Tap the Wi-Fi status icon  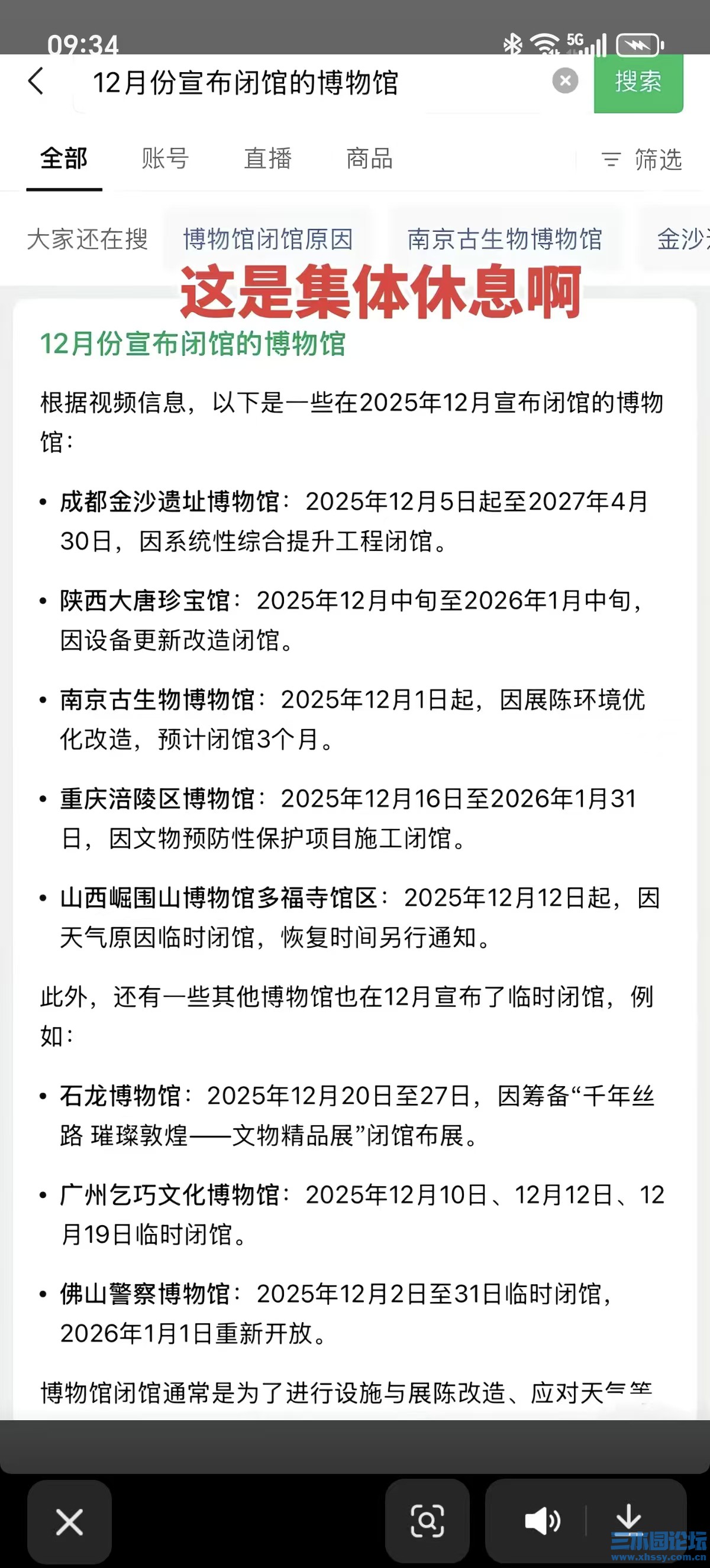(544, 41)
